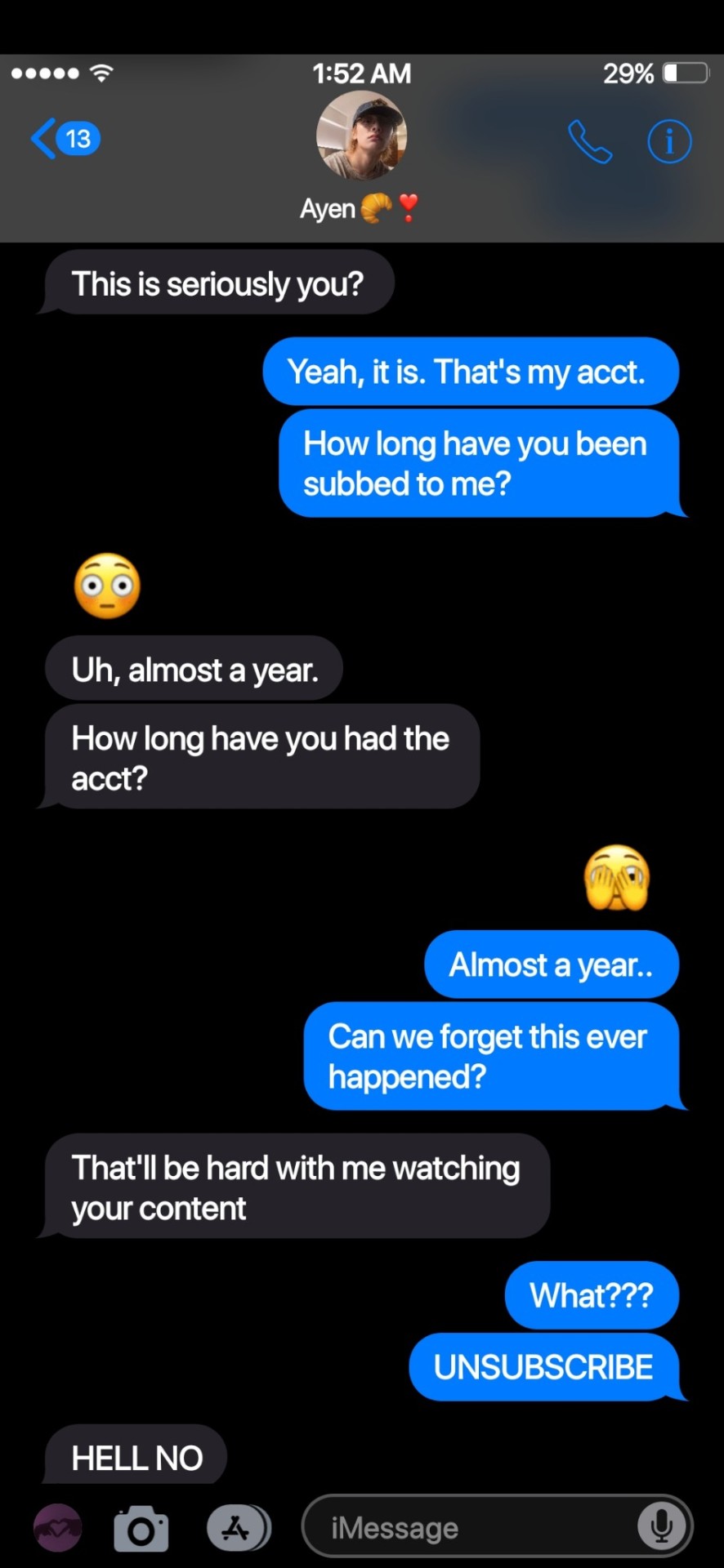This screenshot has height=1568, width=724.
Task: Open the App Store apps drawer
Action: (238, 1527)
